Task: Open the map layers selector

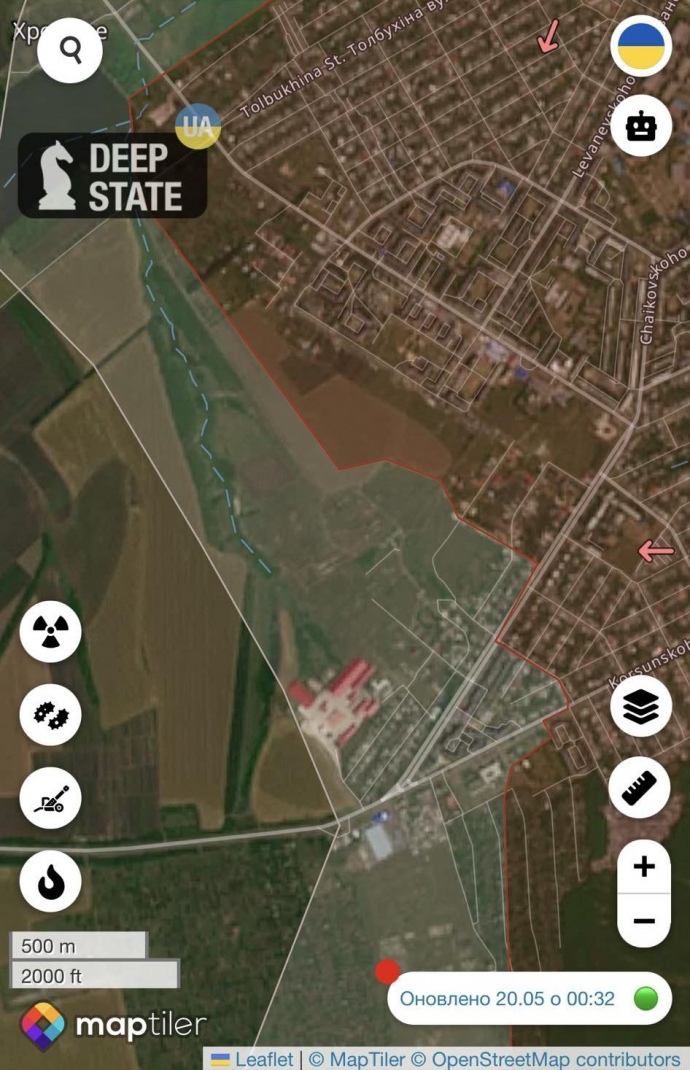Action: tap(640, 708)
